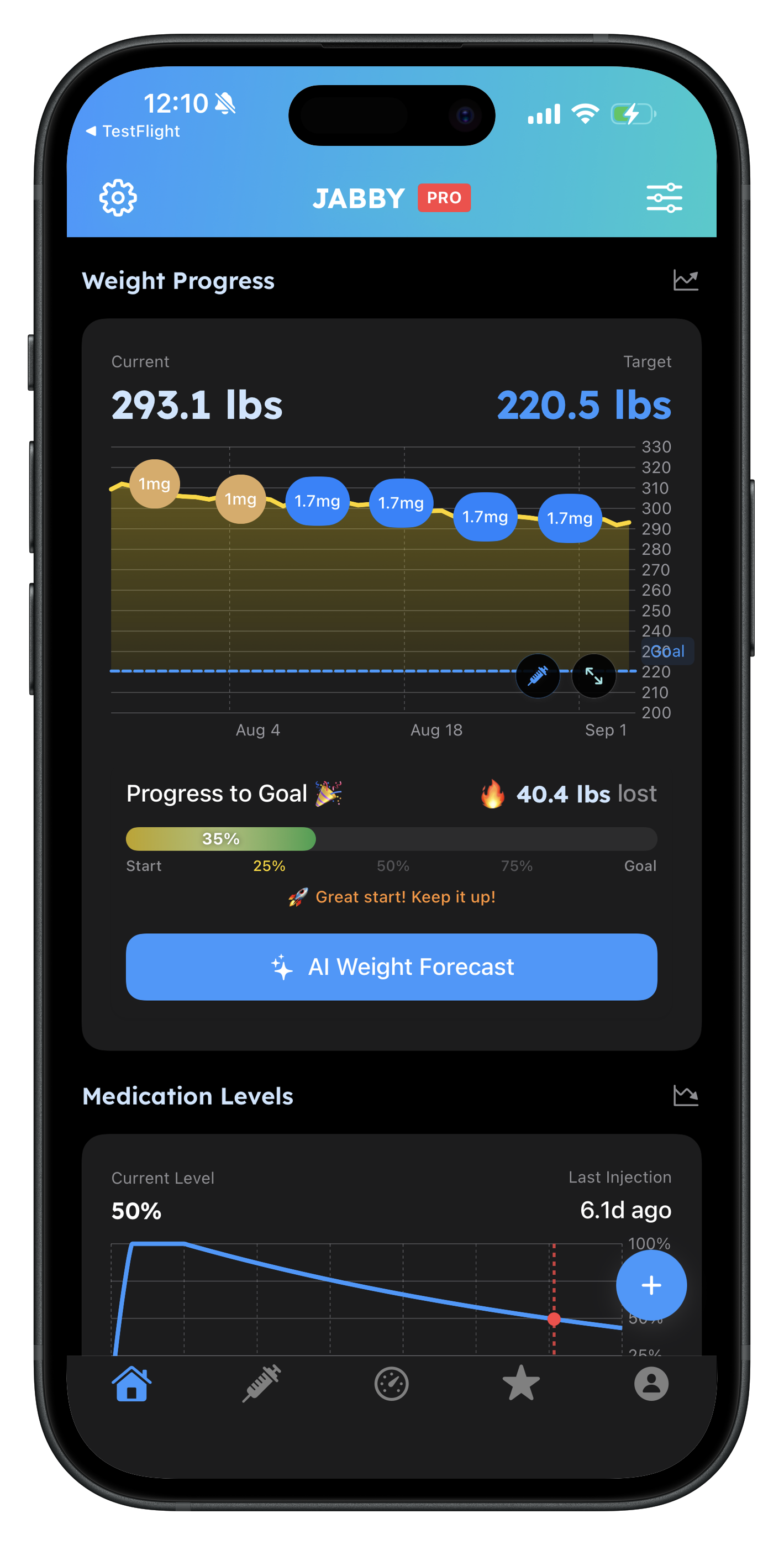This screenshot has height=1545, width=784.
Task: Switch to the gauge dashboard tab
Action: point(391,1384)
